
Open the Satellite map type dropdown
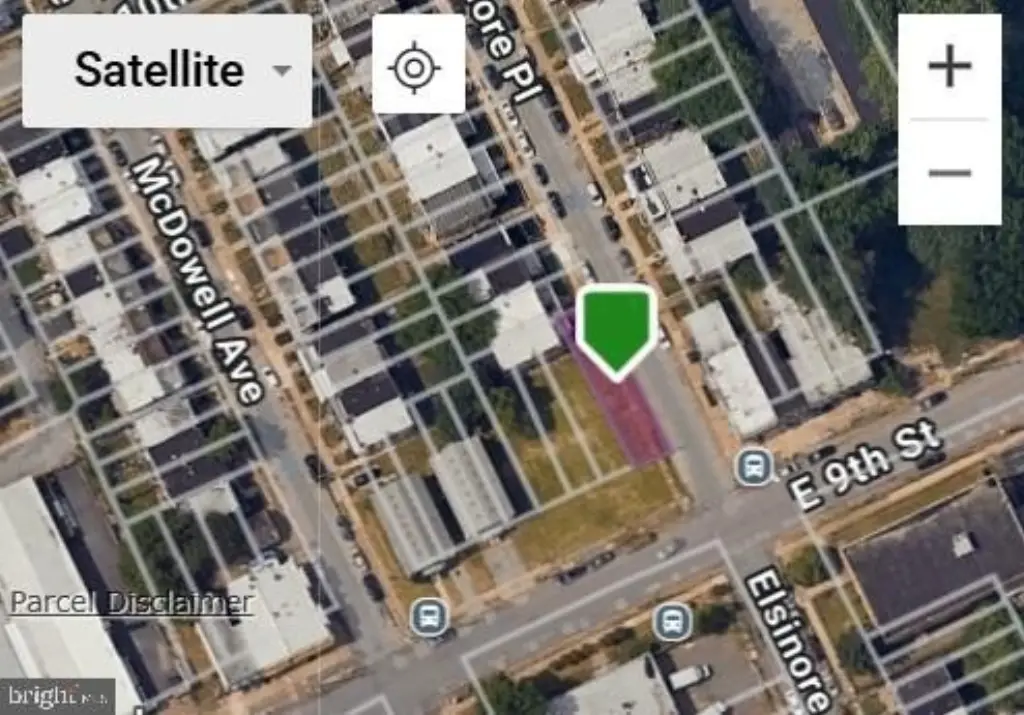pyautogui.click(x=167, y=70)
